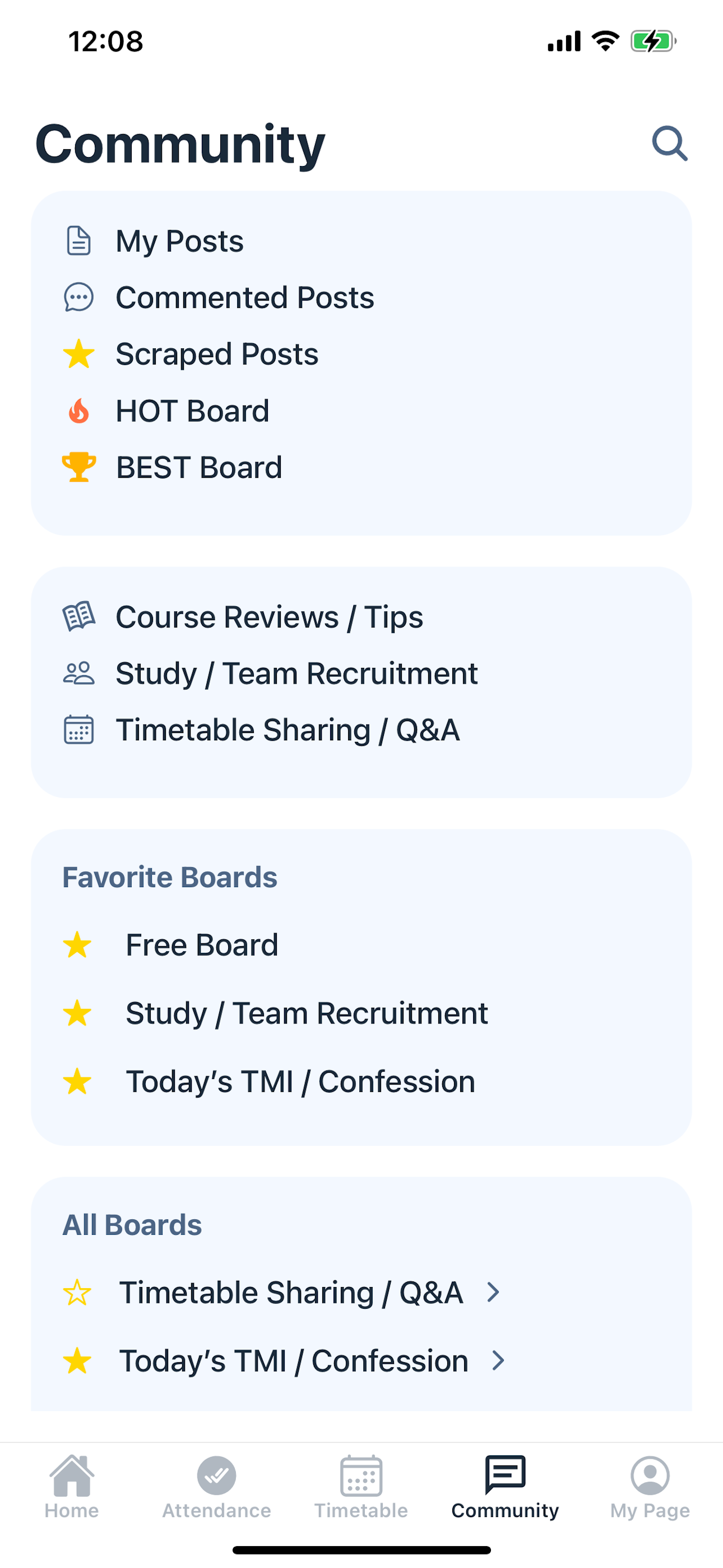Open the BEST Board

point(199,468)
